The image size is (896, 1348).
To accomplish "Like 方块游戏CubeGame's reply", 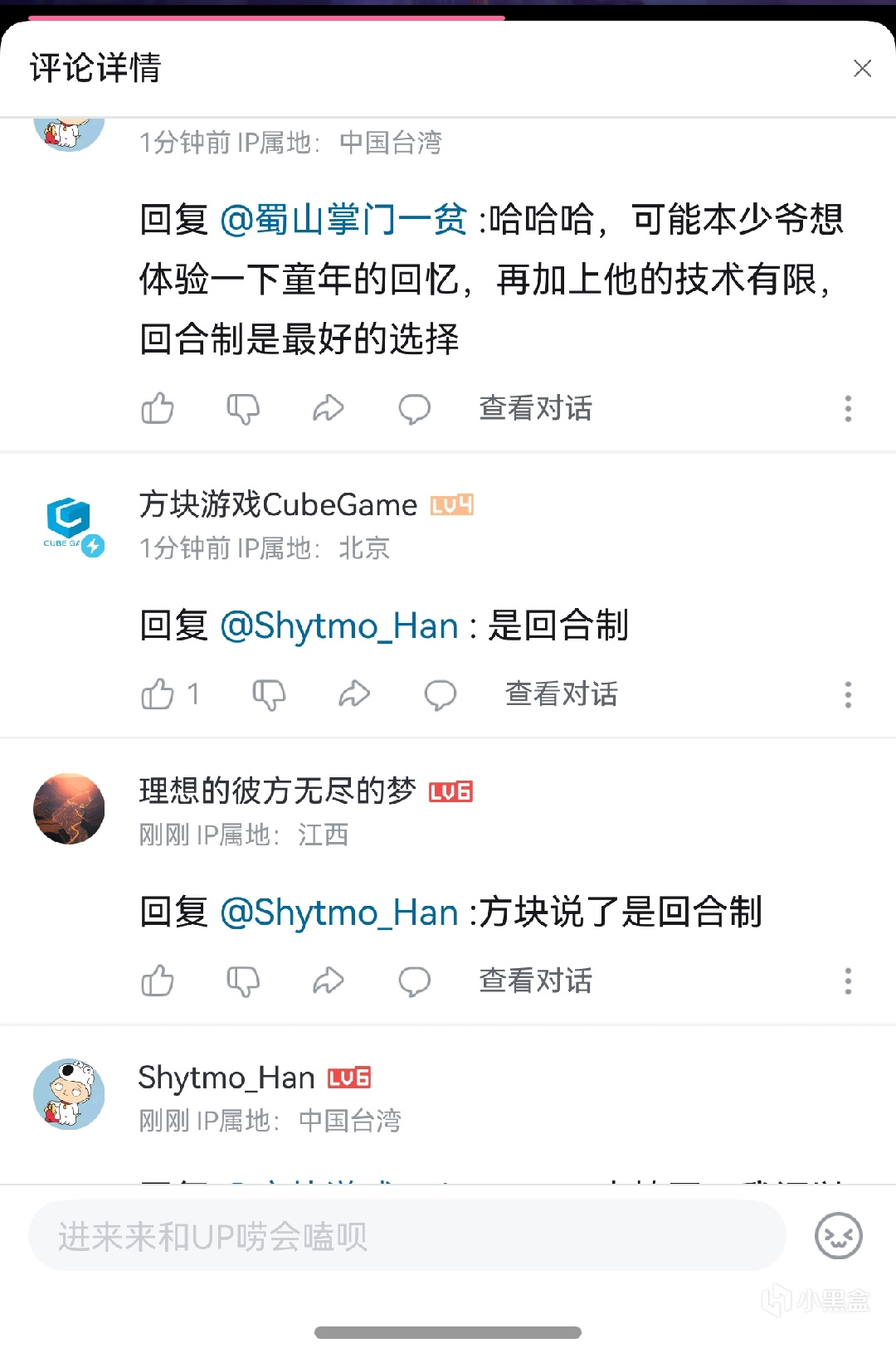I will 158,694.
